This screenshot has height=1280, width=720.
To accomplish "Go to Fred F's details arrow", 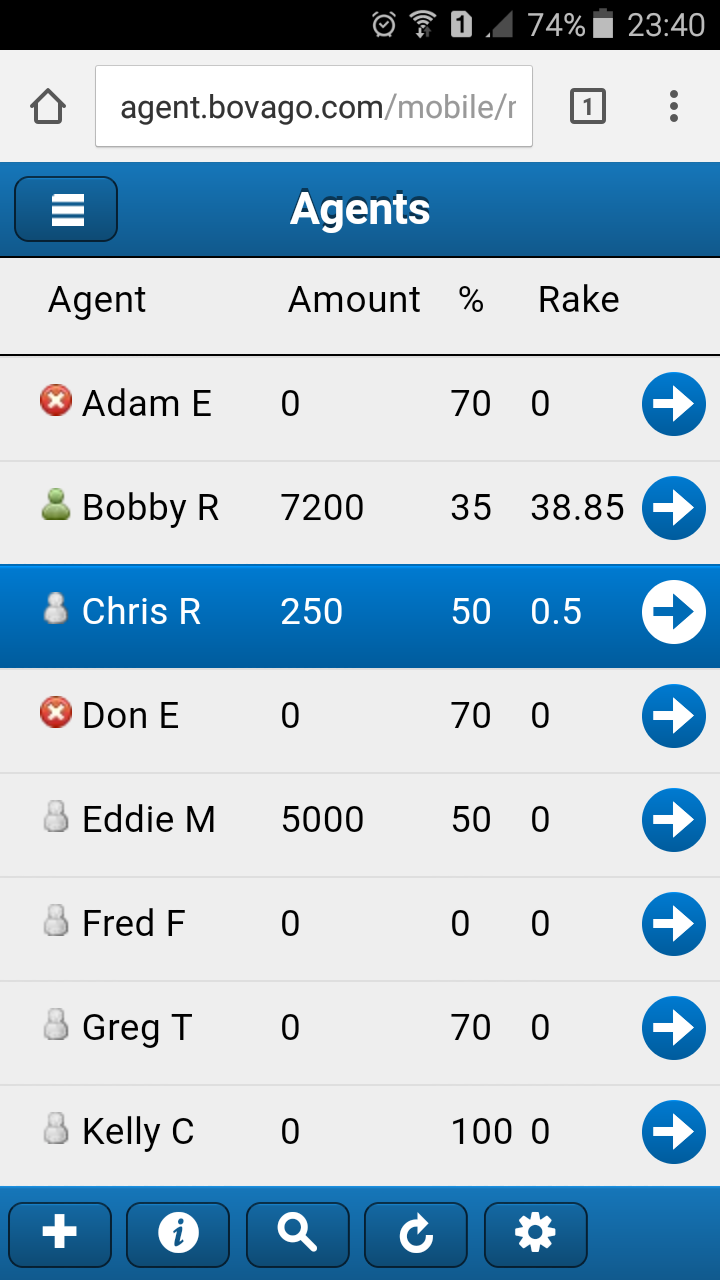I will click(673, 924).
